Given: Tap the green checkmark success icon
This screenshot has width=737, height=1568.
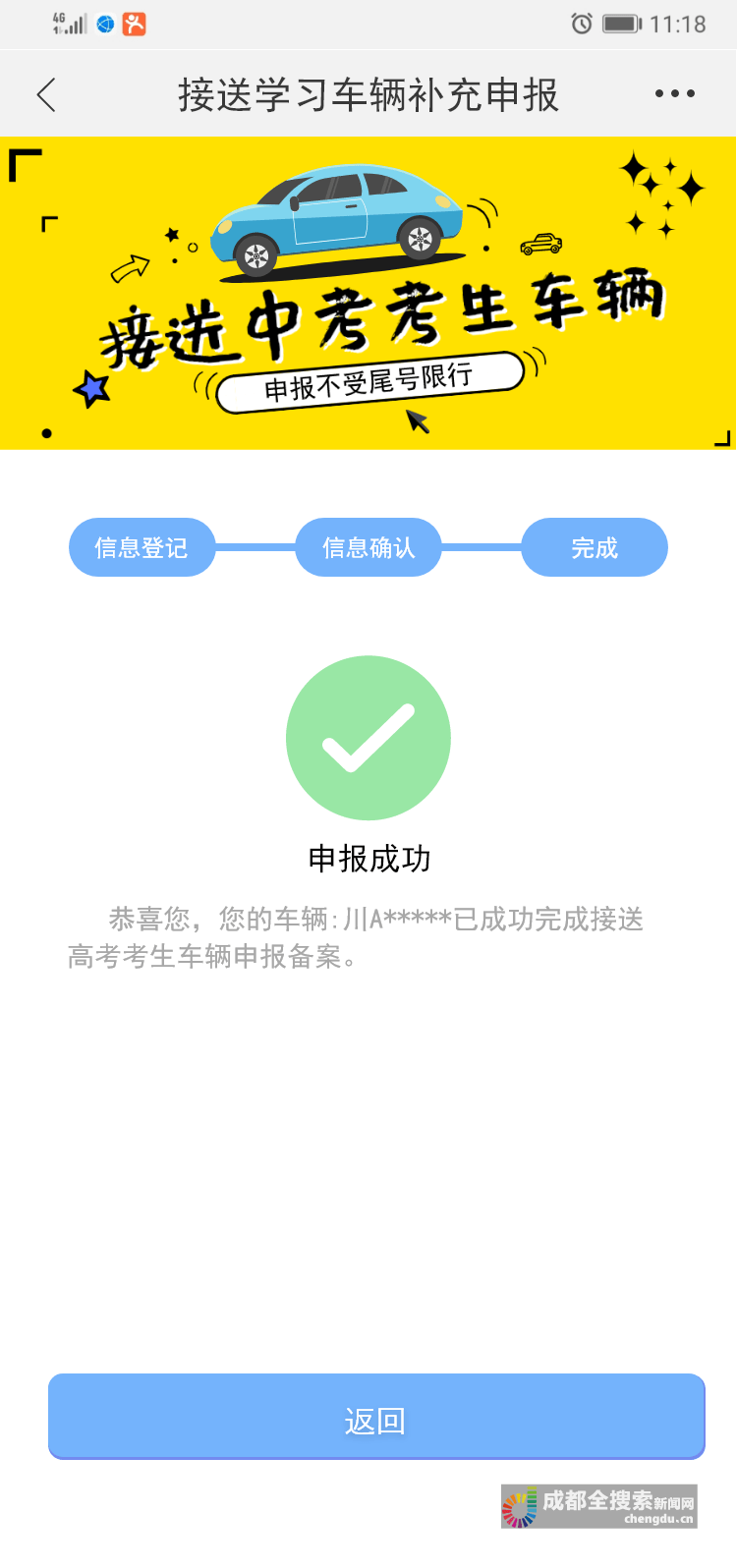Looking at the screenshot, I should pos(368,737).
